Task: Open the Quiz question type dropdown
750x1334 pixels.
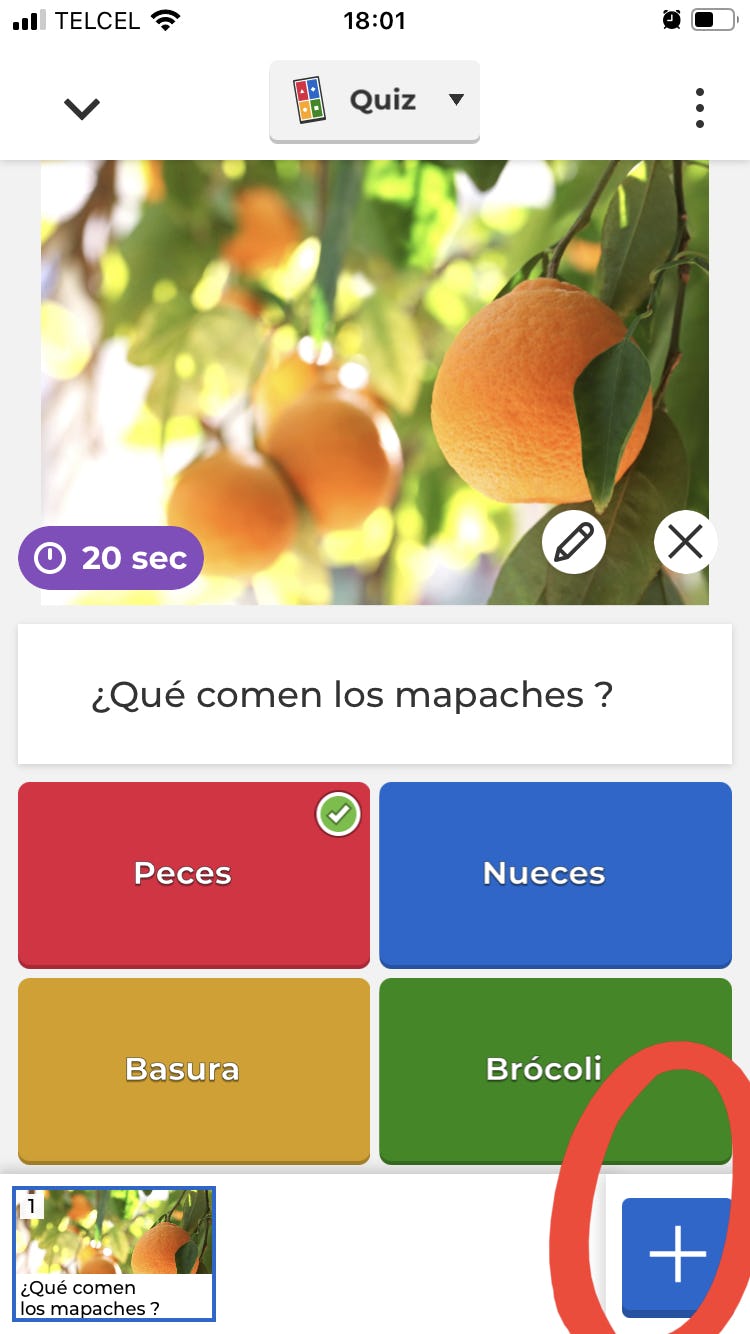Action: 374,101
